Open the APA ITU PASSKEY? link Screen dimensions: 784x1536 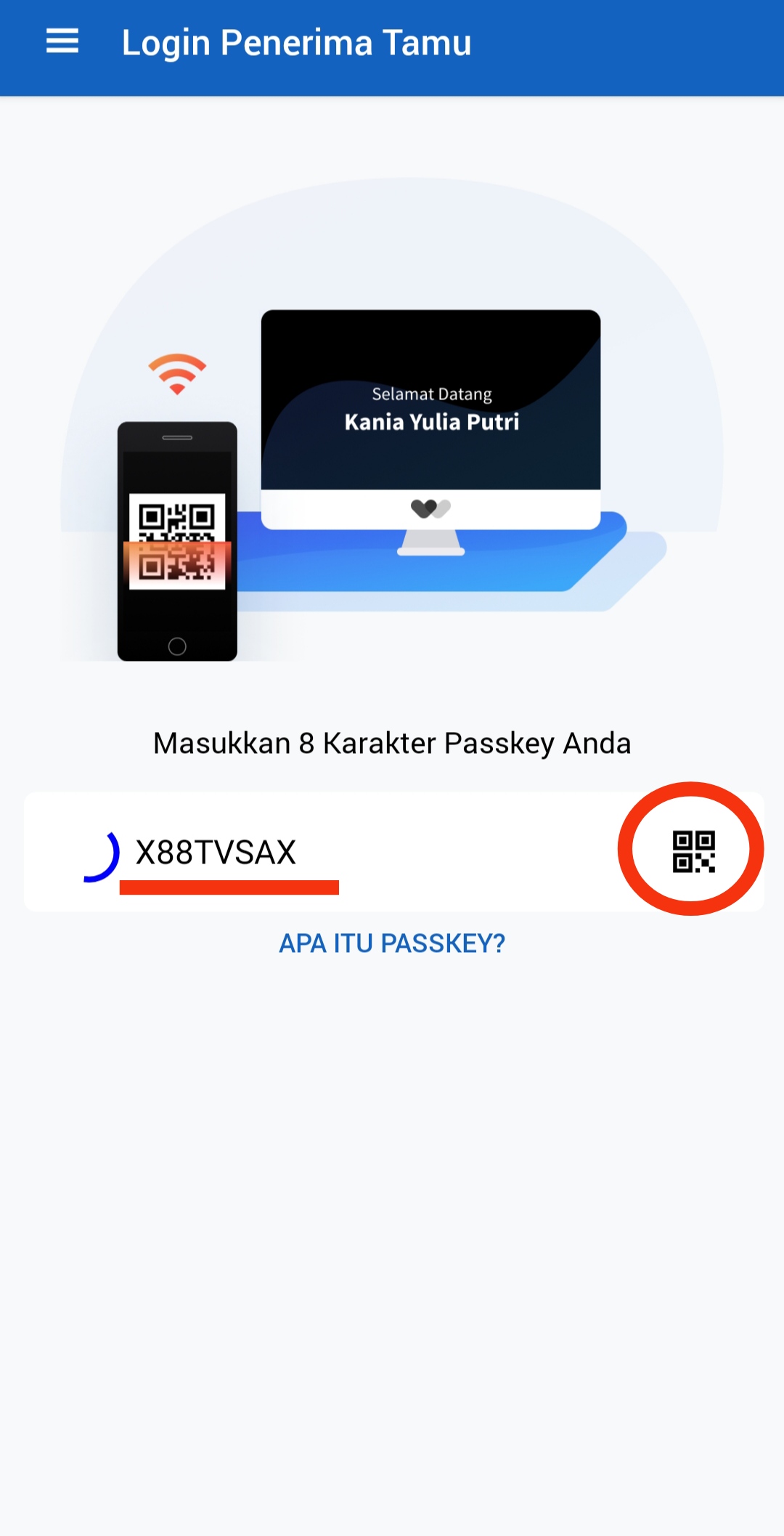(392, 943)
